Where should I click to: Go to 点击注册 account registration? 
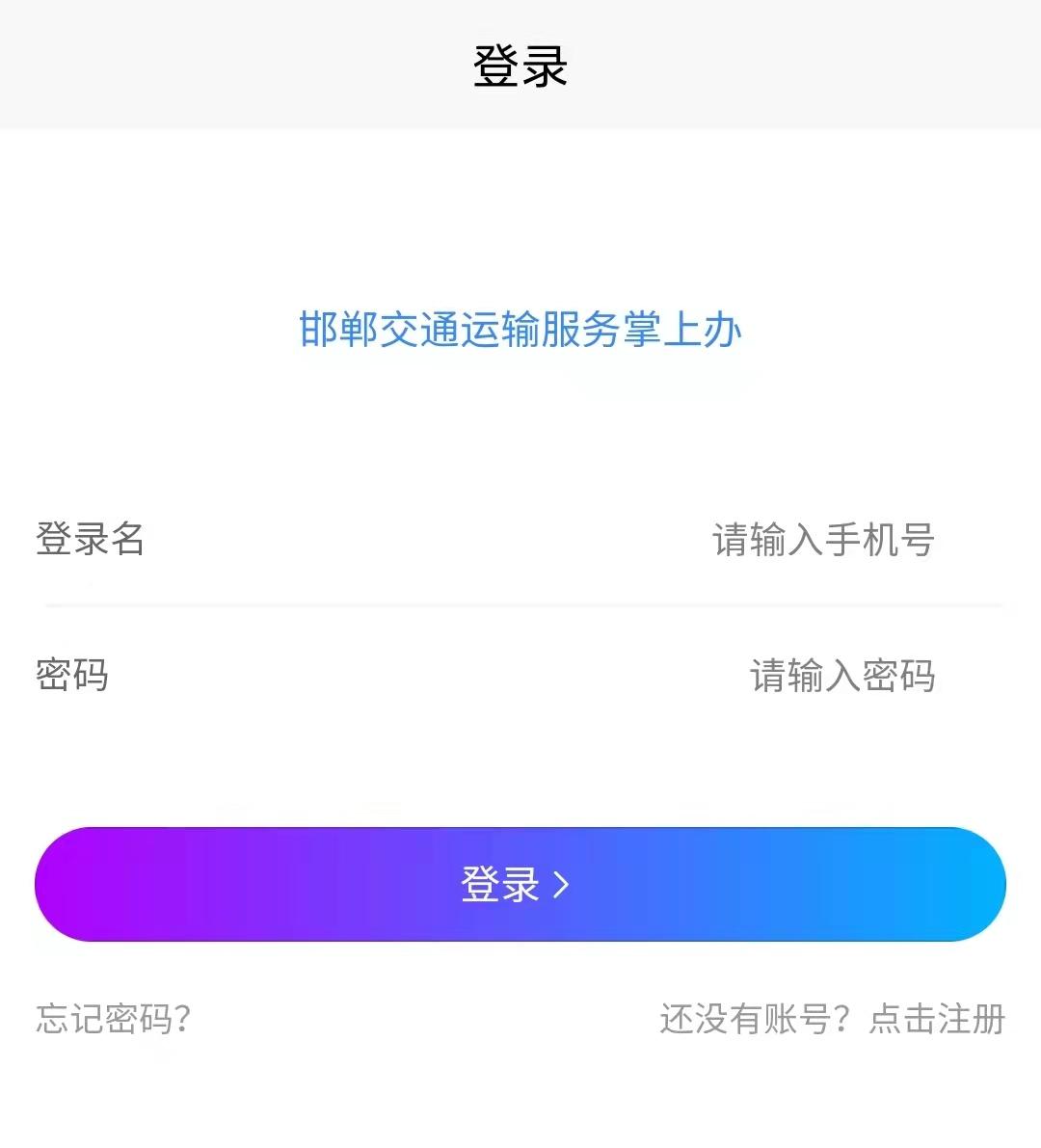(x=936, y=1019)
